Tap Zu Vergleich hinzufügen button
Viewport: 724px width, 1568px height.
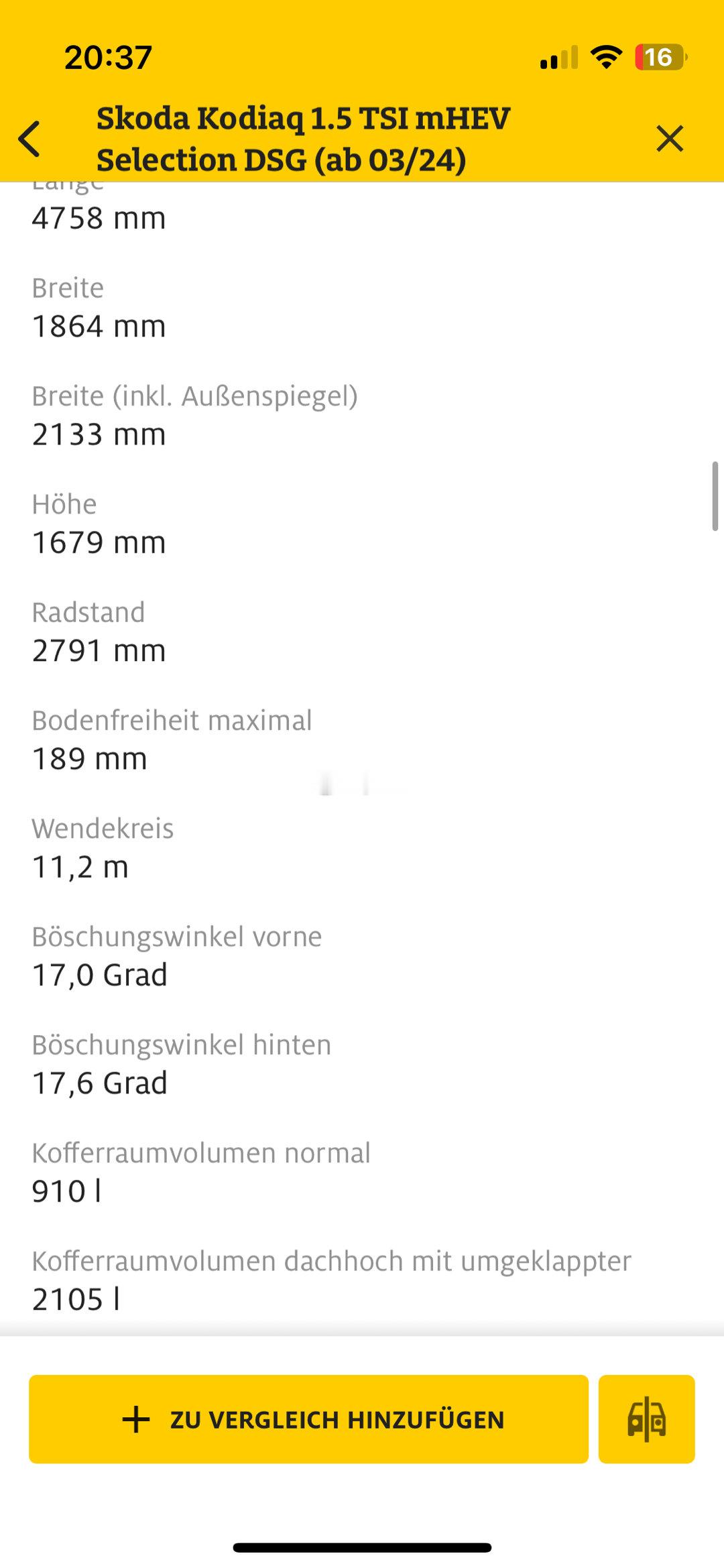308,1419
